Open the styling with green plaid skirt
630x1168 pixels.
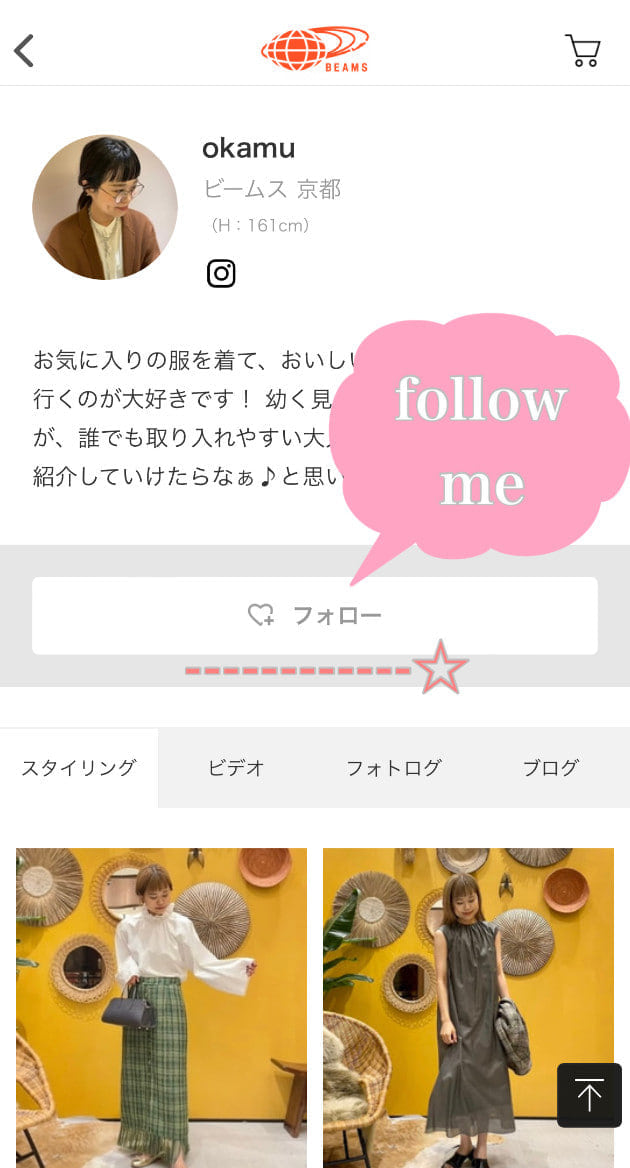pos(161,1005)
